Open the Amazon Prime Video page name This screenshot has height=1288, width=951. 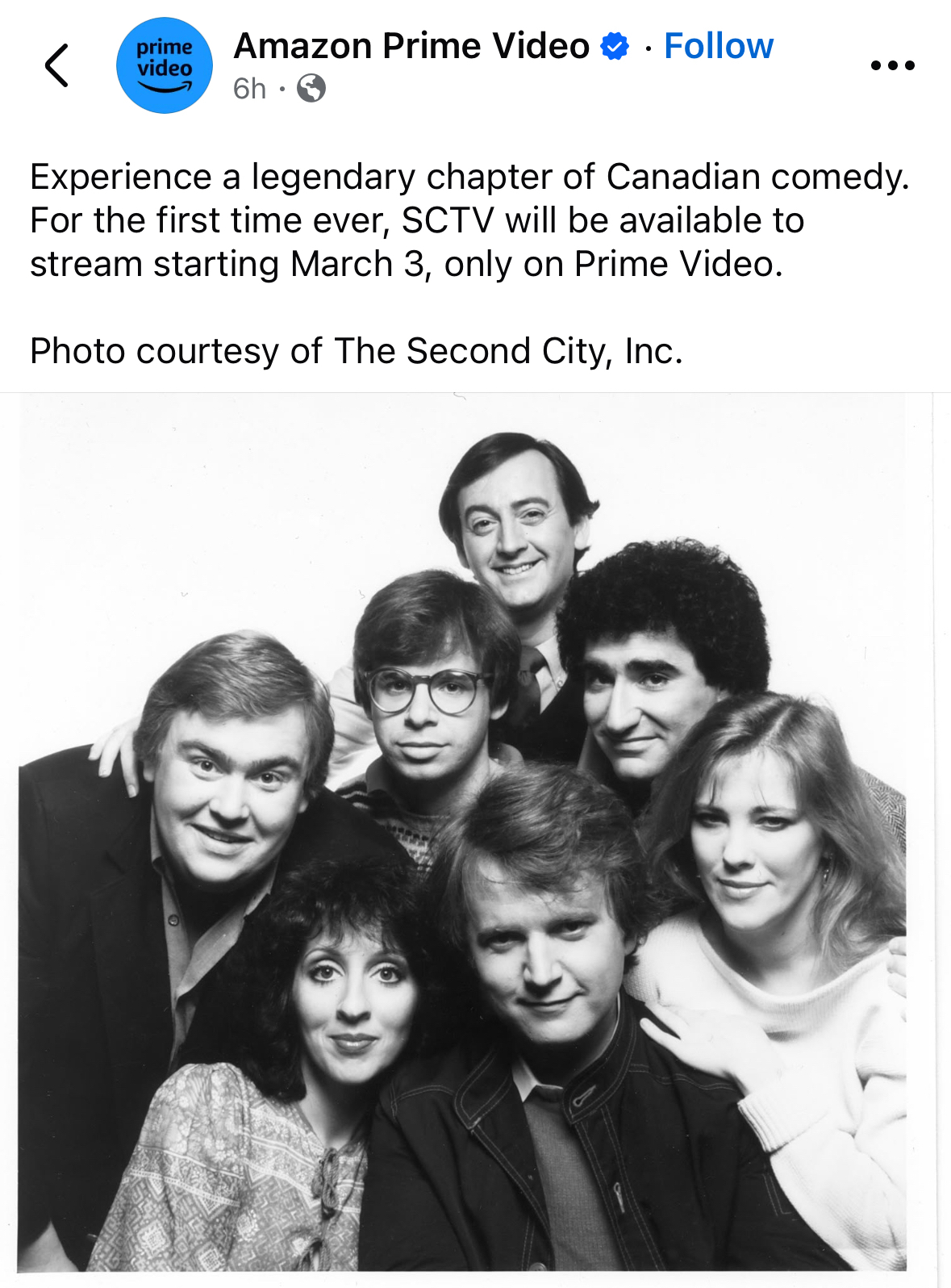pos(411,46)
